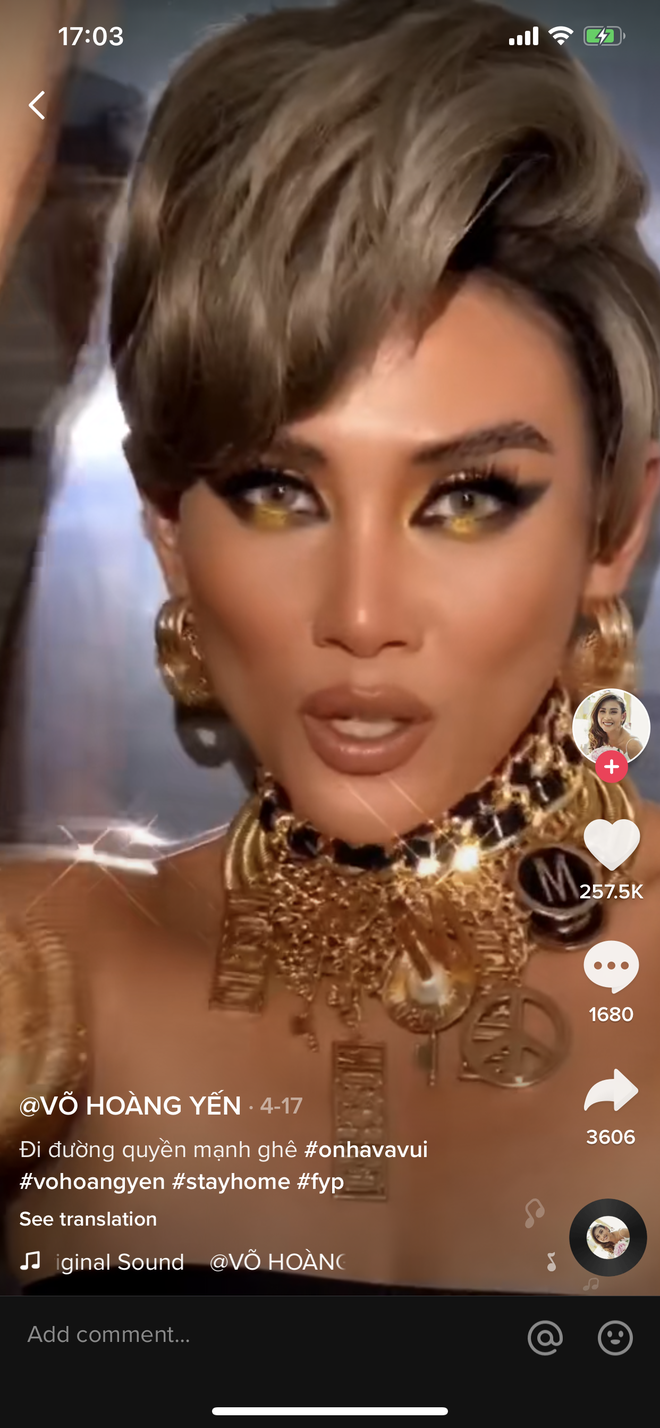Open the #fyp hashtag

point(320,1181)
